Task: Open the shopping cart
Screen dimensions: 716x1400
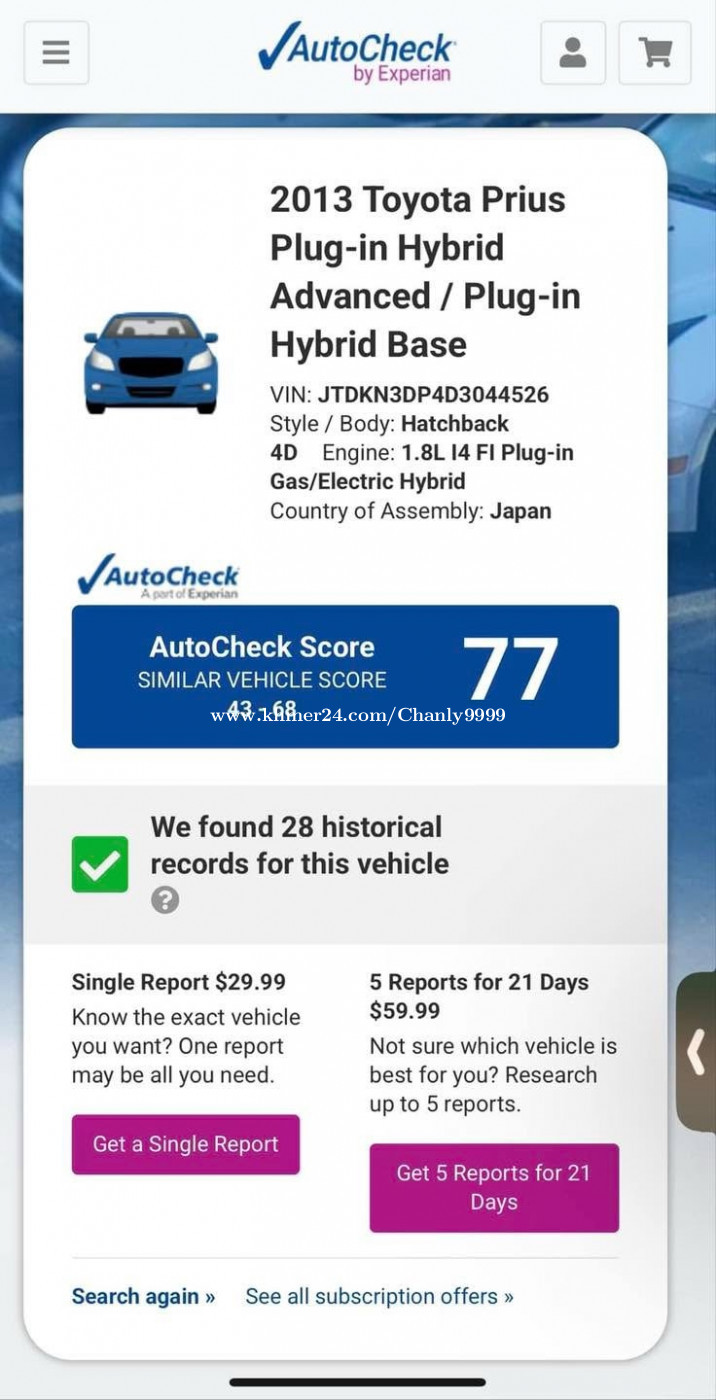Action: coord(655,53)
